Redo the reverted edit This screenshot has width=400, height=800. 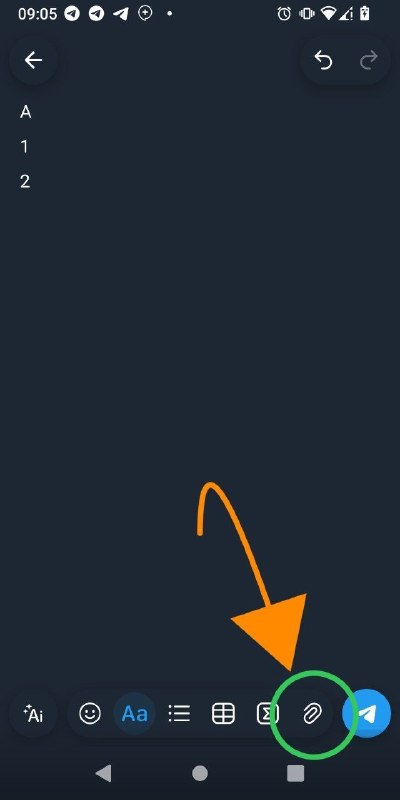368,61
